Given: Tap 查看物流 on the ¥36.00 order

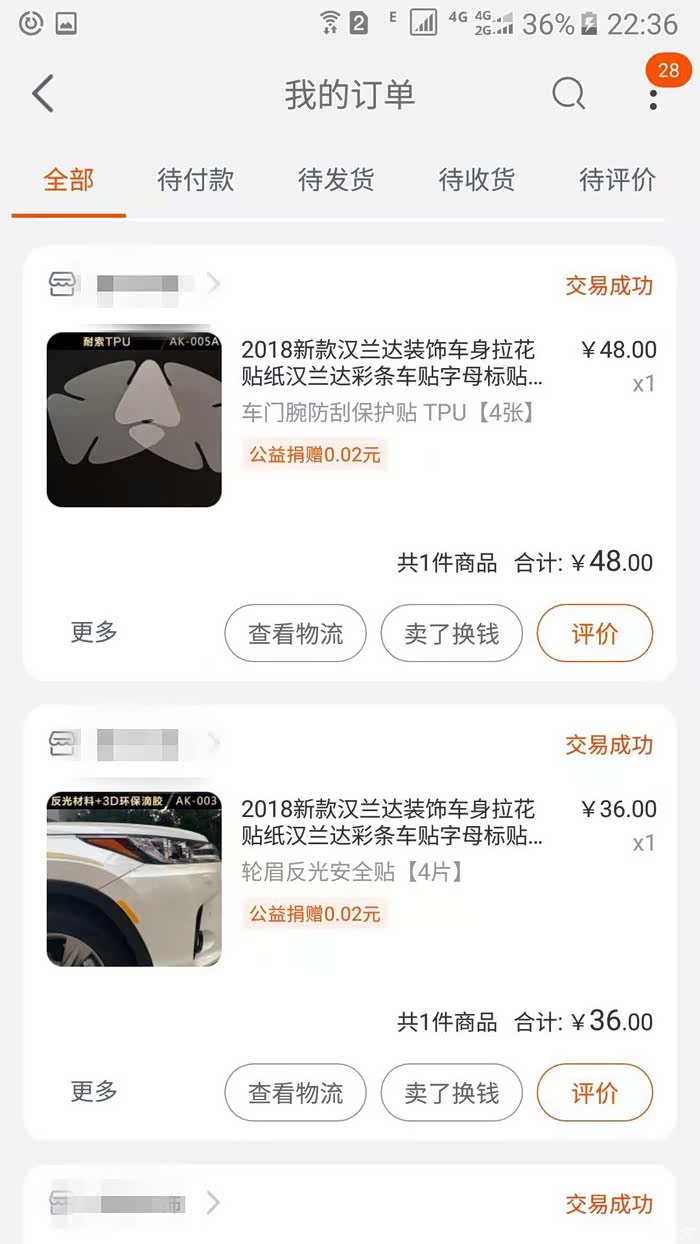Looking at the screenshot, I should (295, 1092).
